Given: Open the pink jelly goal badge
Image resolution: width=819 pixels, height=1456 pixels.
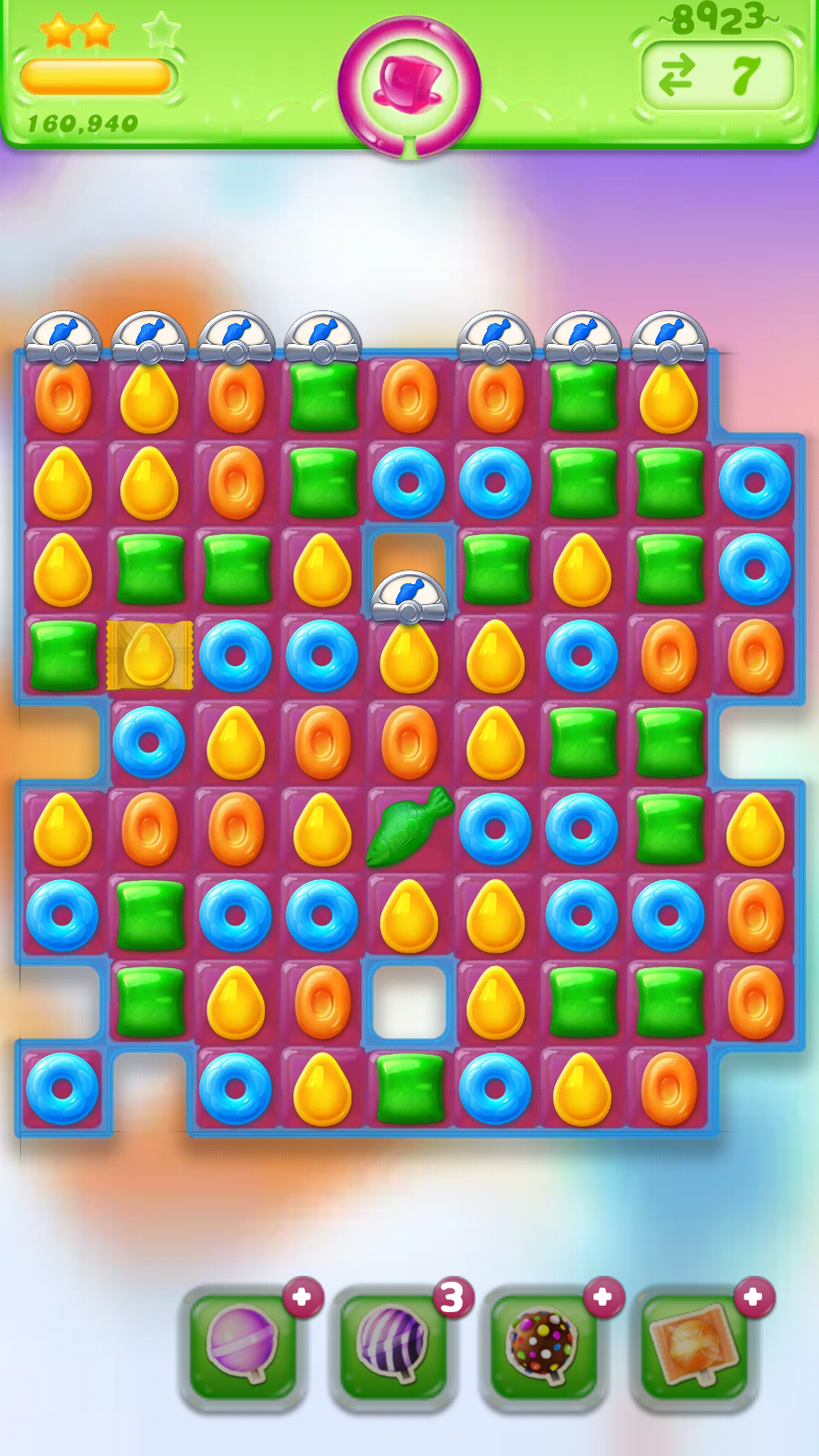Looking at the screenshot, I should tap(409, 86).
